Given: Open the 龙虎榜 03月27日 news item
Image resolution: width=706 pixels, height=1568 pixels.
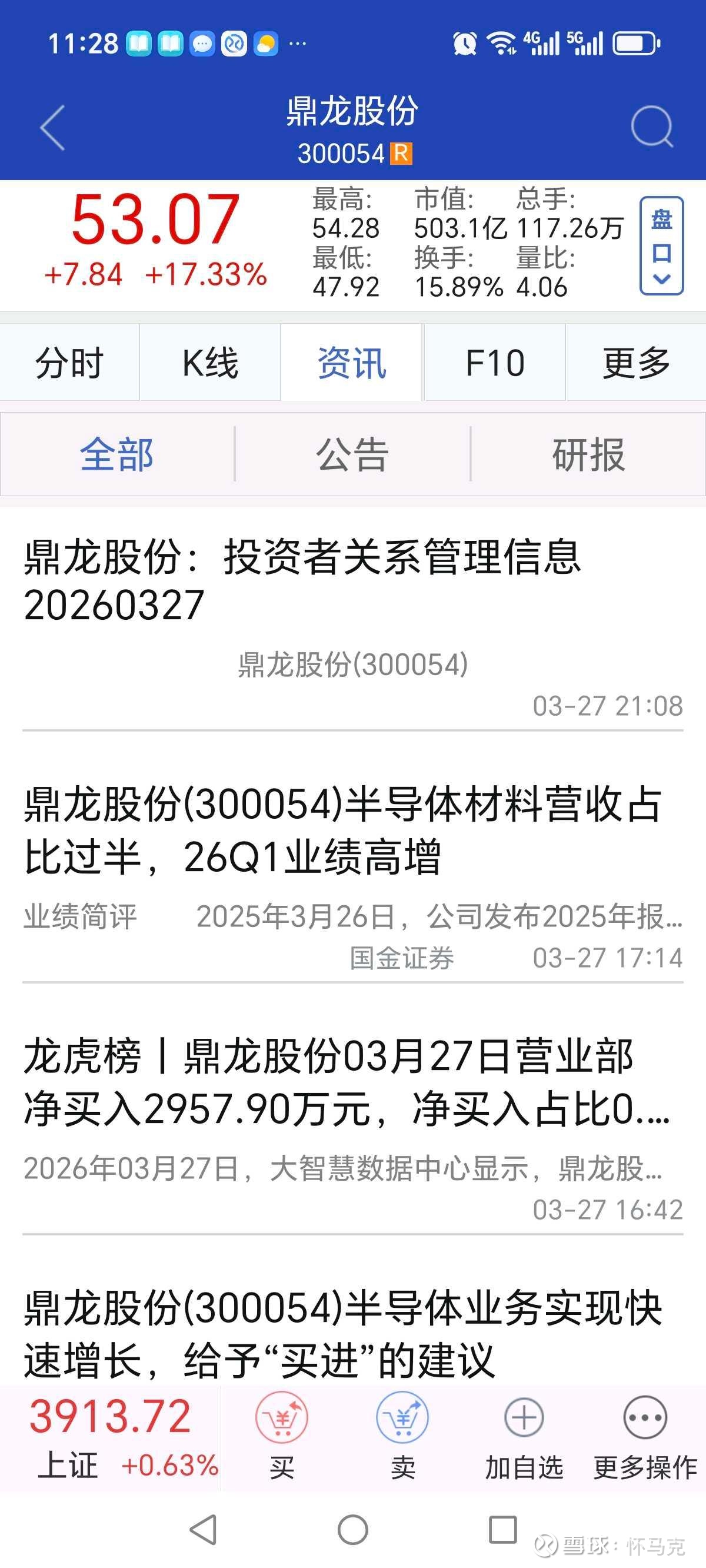Looking at the screenshot, I should (x=353, y=1127).
